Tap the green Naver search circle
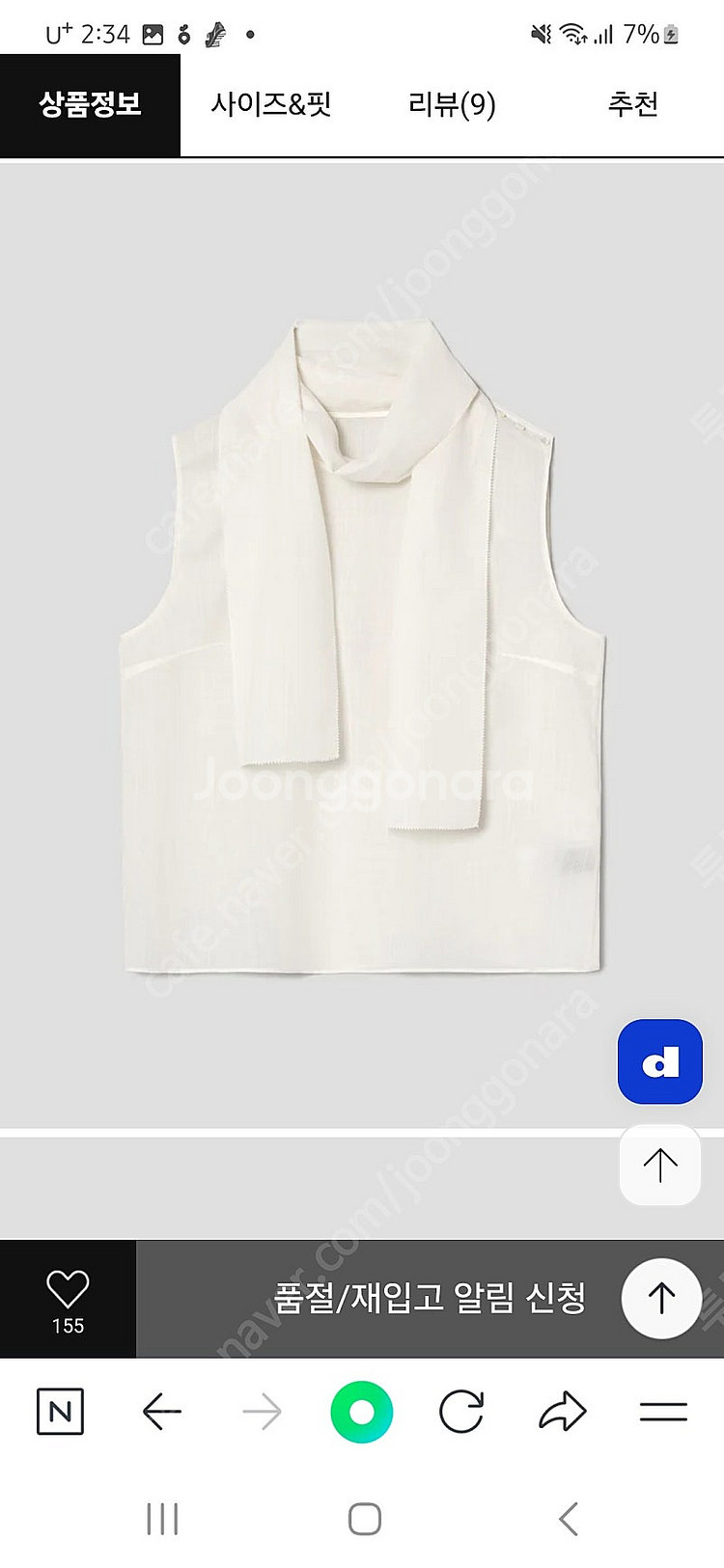The height and width of the screenshot is (1568, 724). click(x=362, y=1412)
